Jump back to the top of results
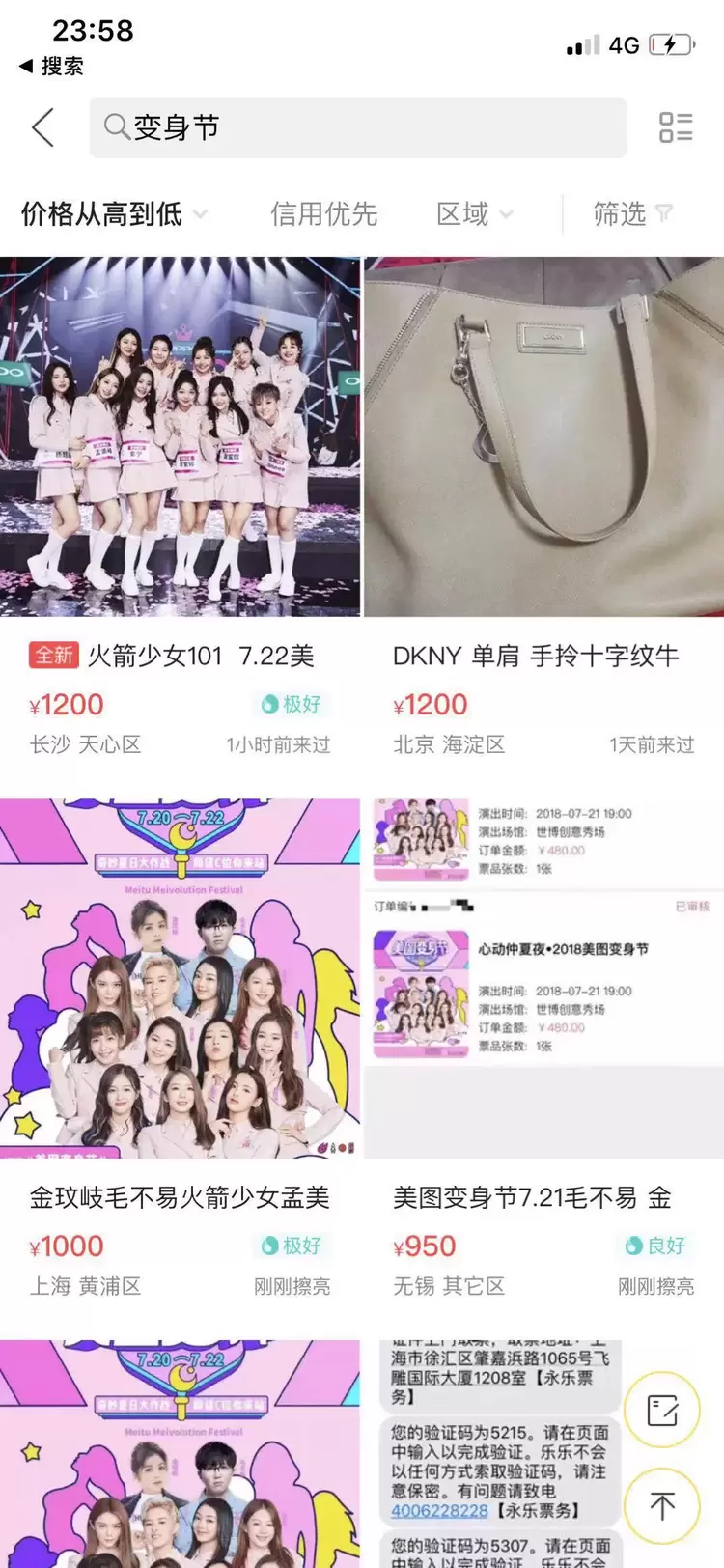Image resolution: width=724 pixels, height=1568 pixels. click(x=662, y=1506)
